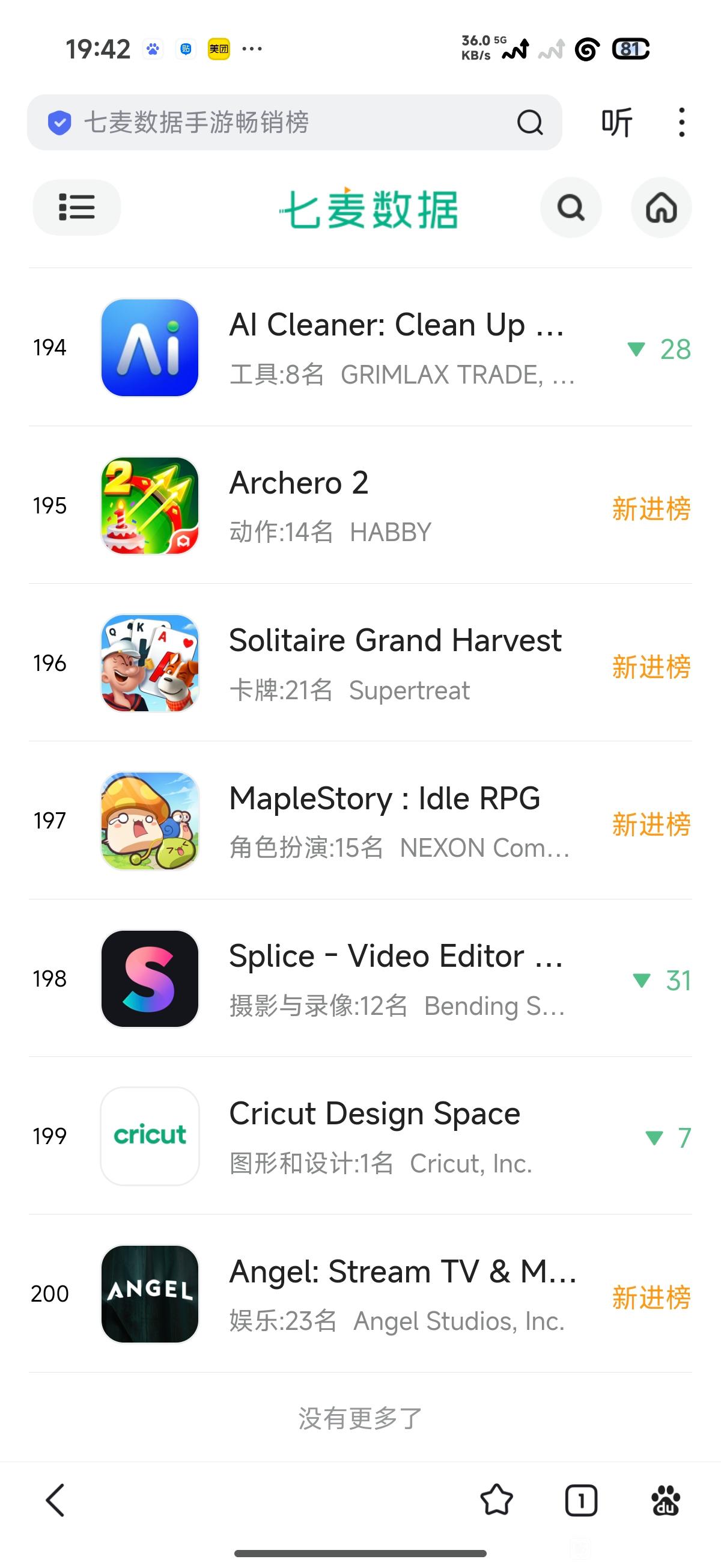Open the browser tabs switcher
721x1568 pixels.
[x=581, y=1500]
